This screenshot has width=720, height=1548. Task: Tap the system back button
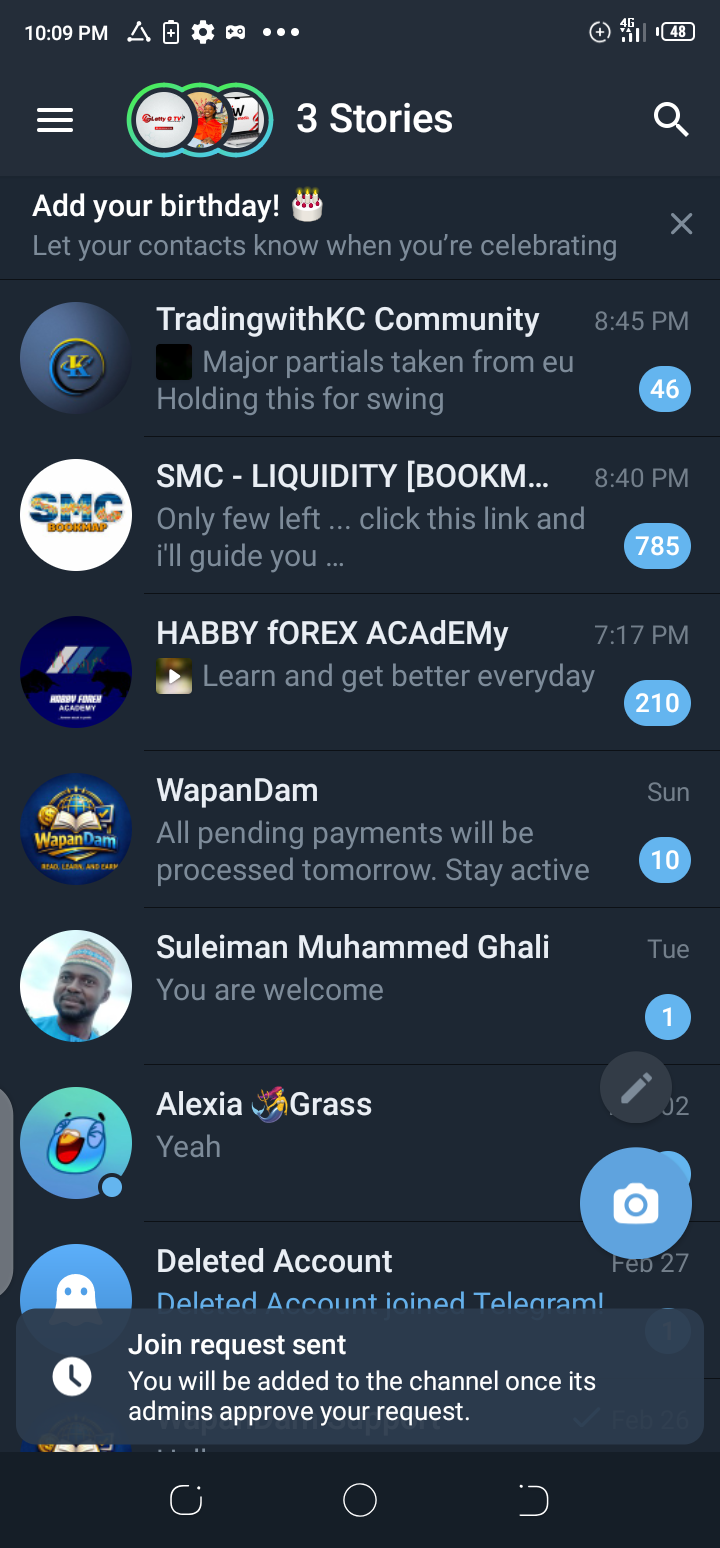pos(533,1500)
